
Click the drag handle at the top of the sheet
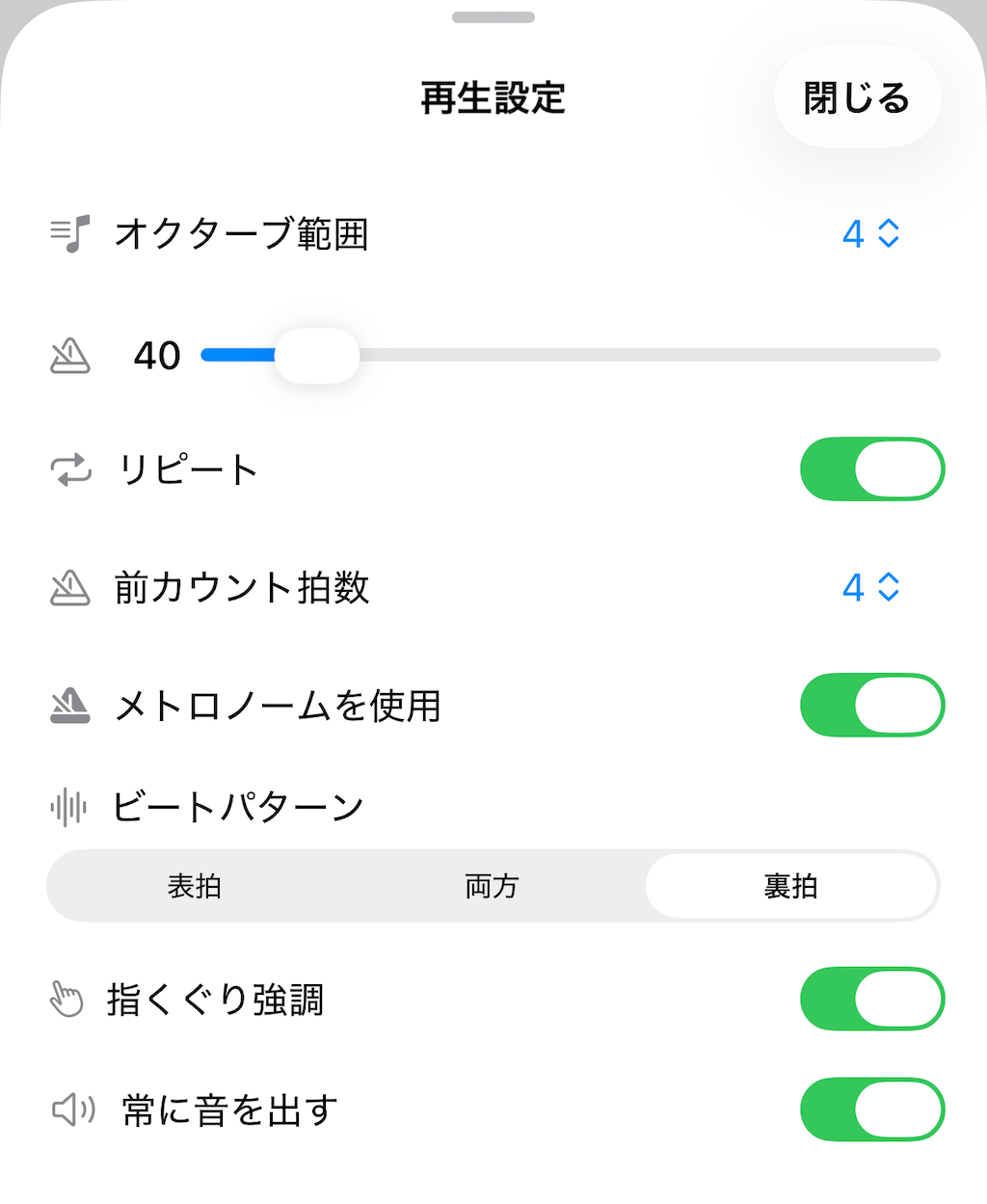click(493, 16)
